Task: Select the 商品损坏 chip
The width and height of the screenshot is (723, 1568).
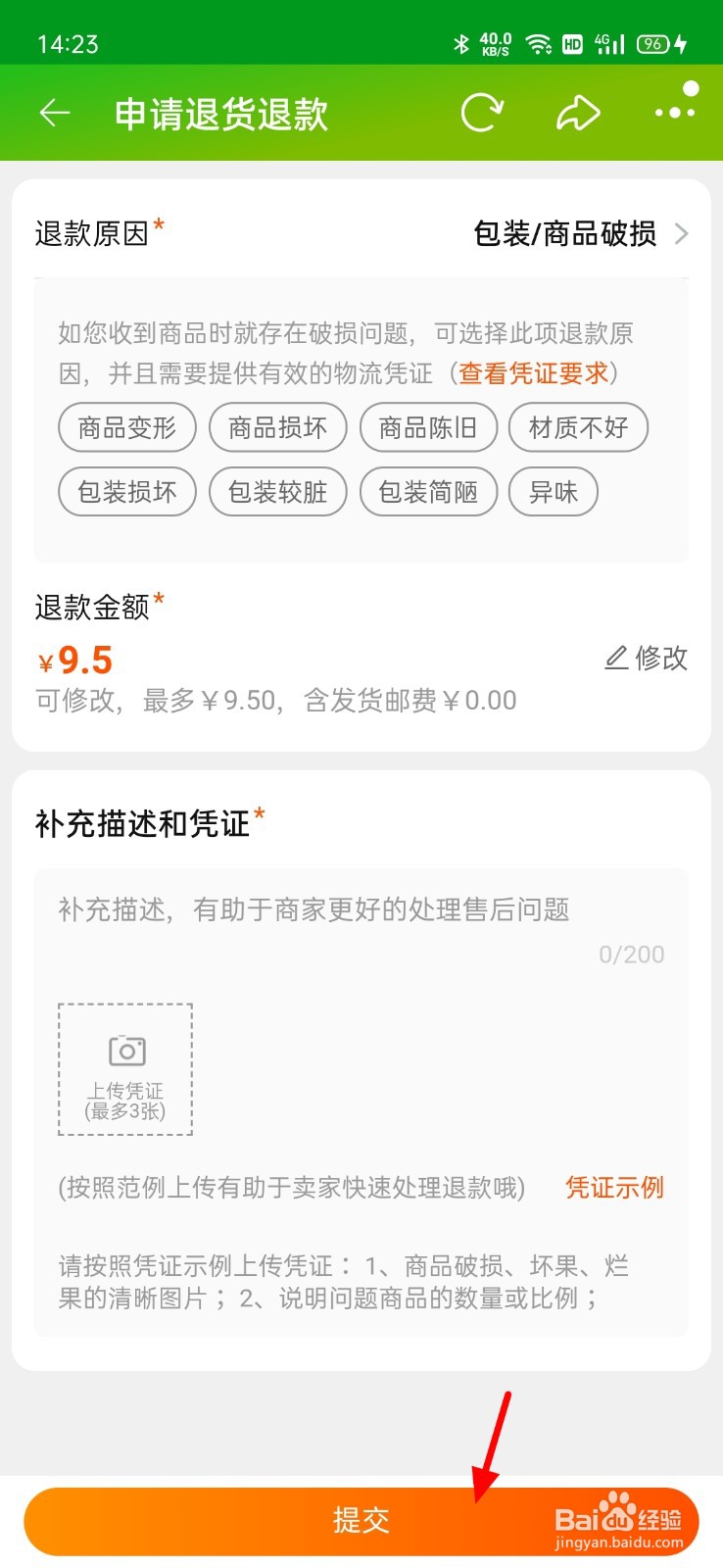Action: 278,428
